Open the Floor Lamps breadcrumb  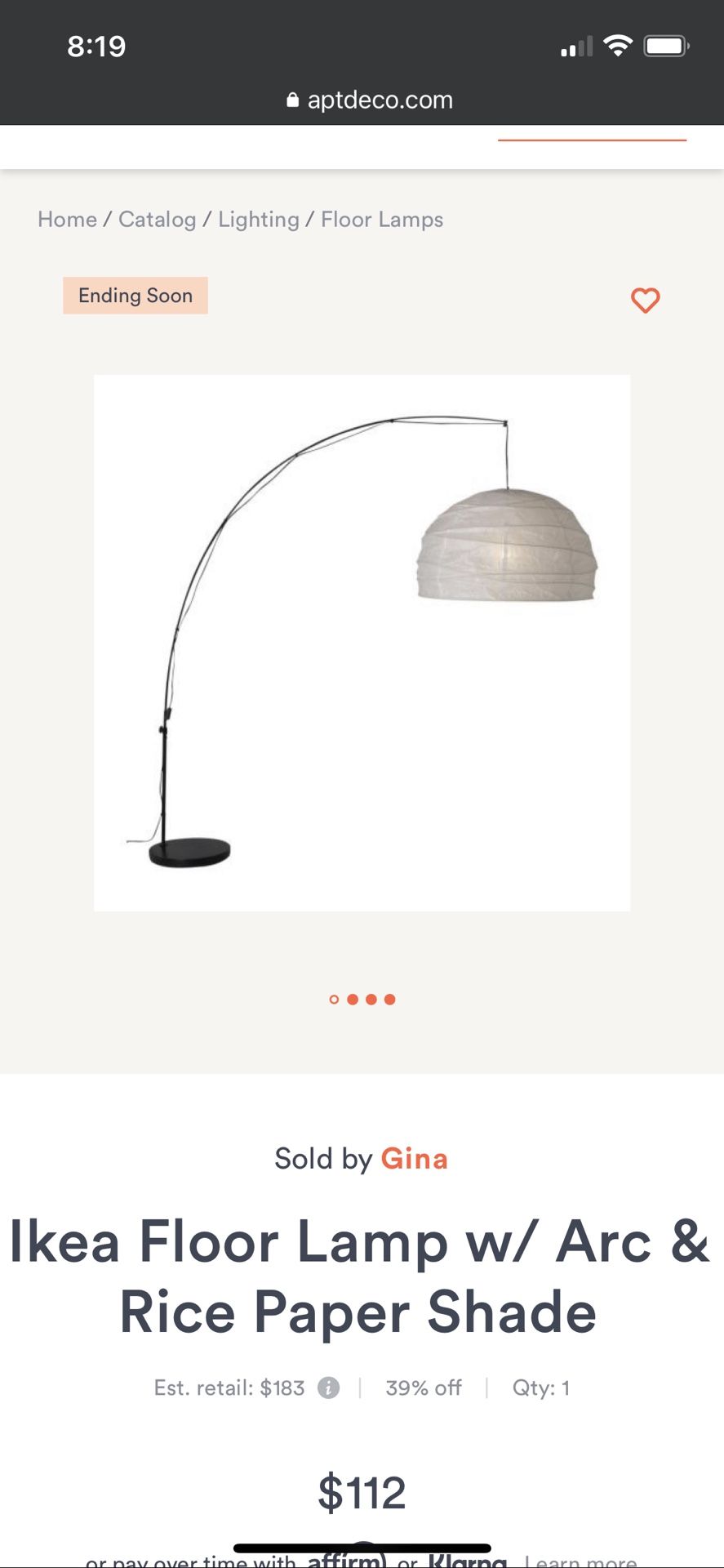(381, 219)
